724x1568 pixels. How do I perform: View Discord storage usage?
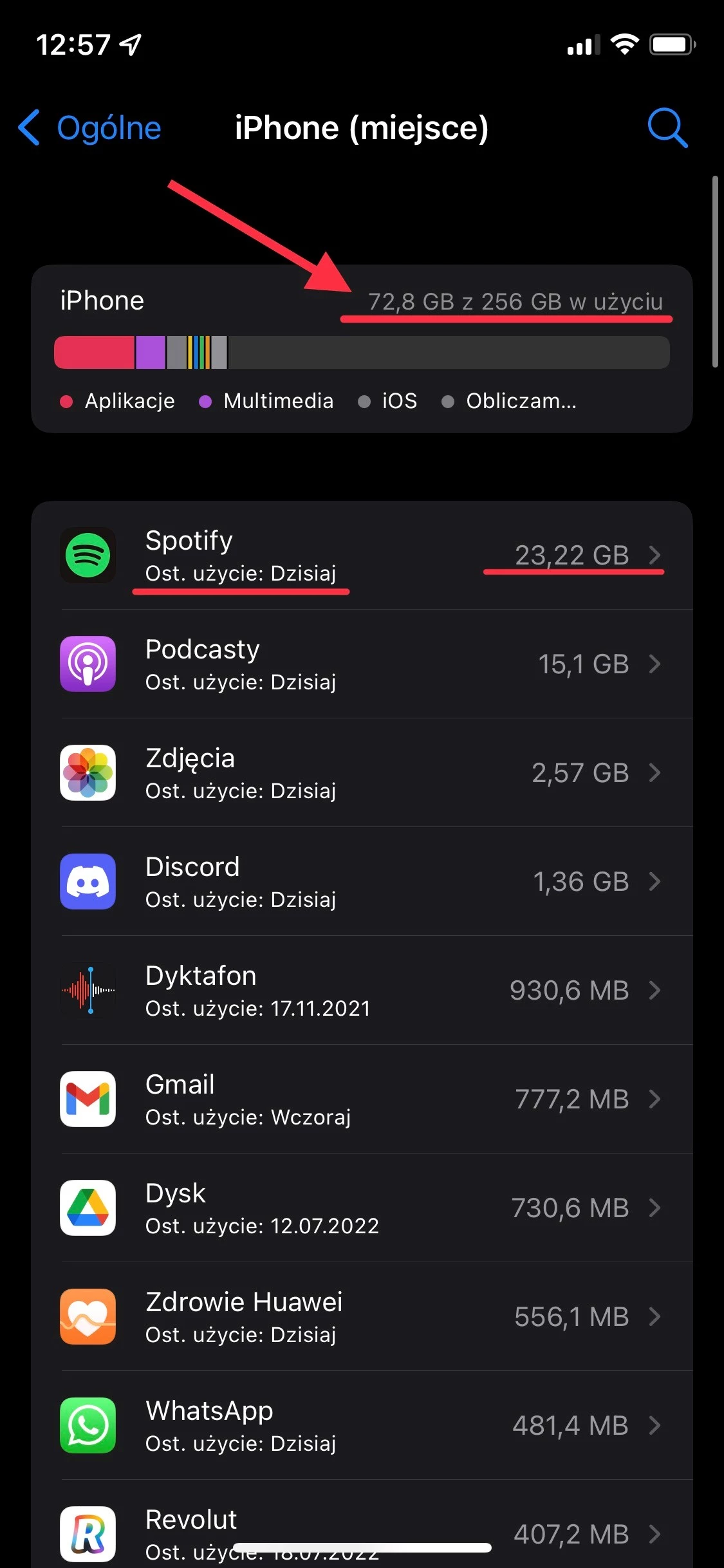pyautogui.click(x=362, y=882)
